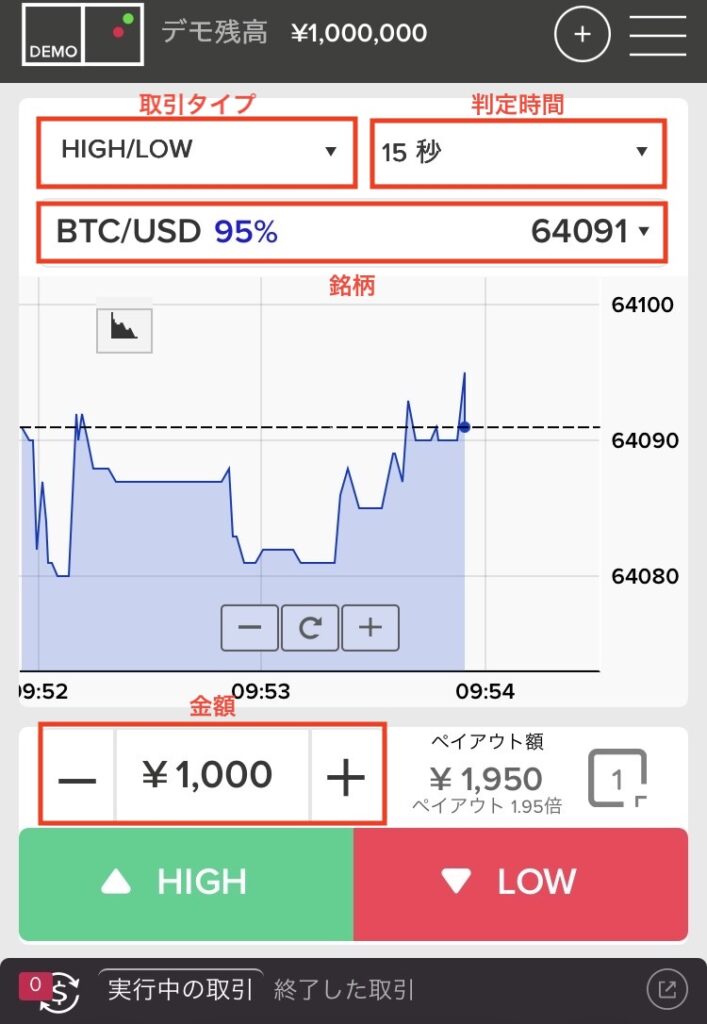This screenshot has width=707, height=1024.
Task: Place a HIGH trade
Action: click(186, 884)
